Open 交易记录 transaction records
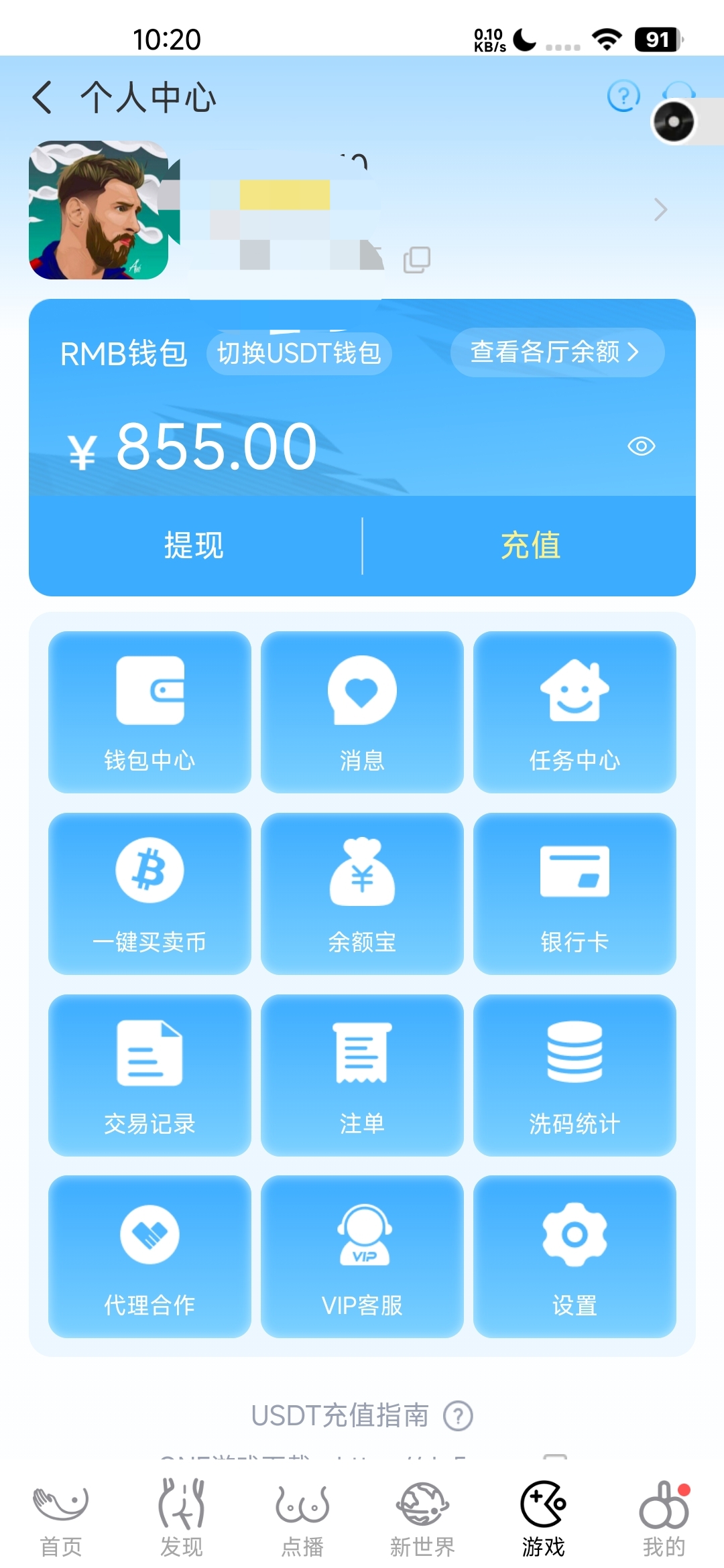724x1568 pixels. coord(149,1075)
